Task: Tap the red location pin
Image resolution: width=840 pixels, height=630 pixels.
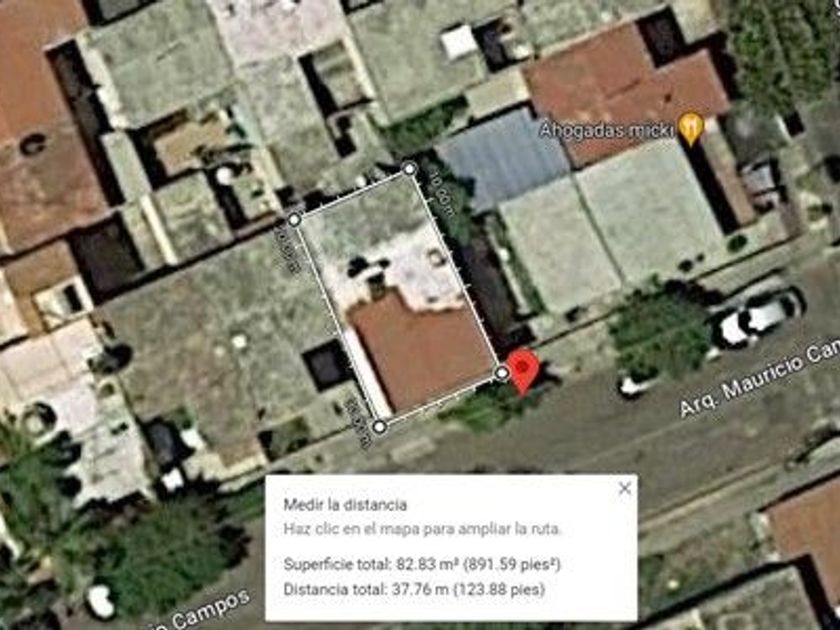Action: 522,368
